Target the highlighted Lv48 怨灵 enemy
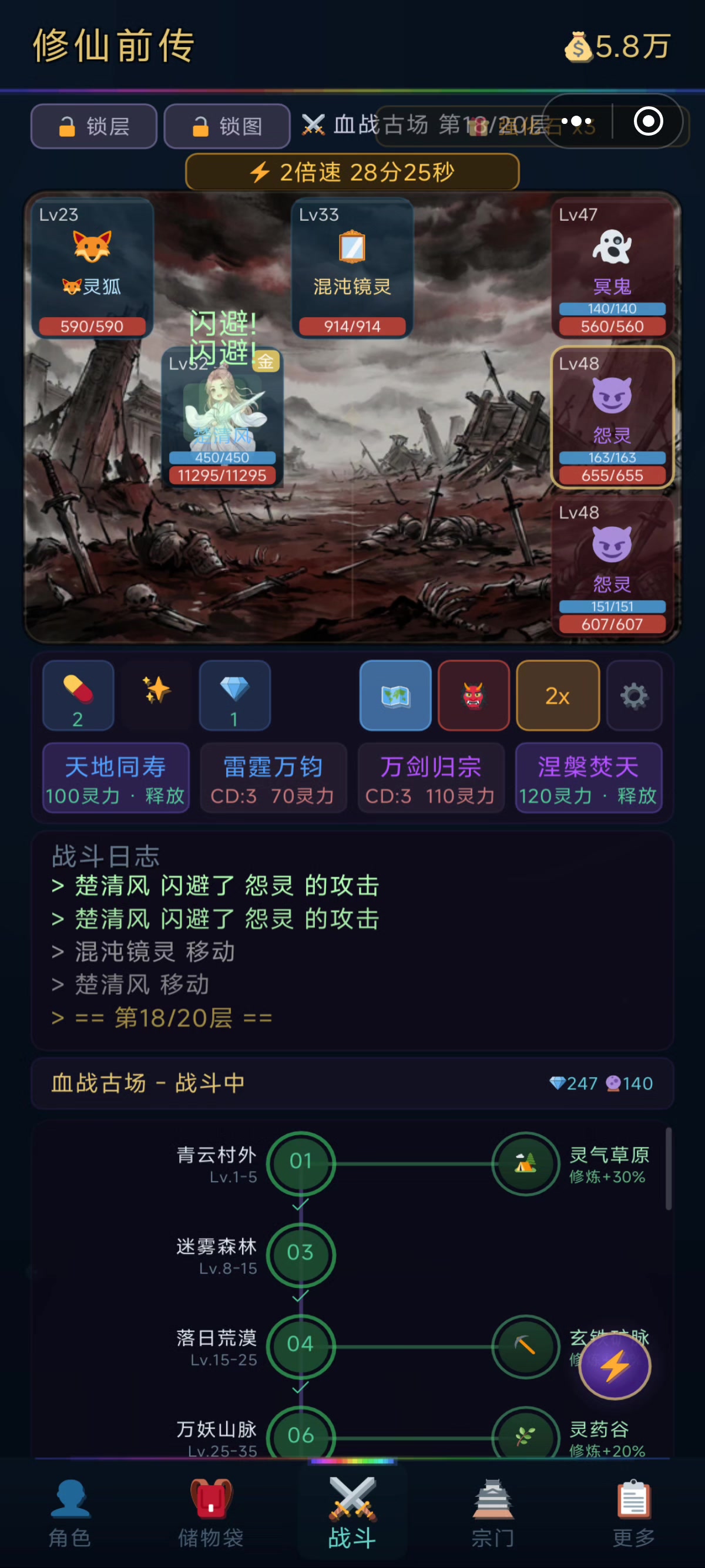Screen dimensions: 705x1568 click(x=612, y=417)
